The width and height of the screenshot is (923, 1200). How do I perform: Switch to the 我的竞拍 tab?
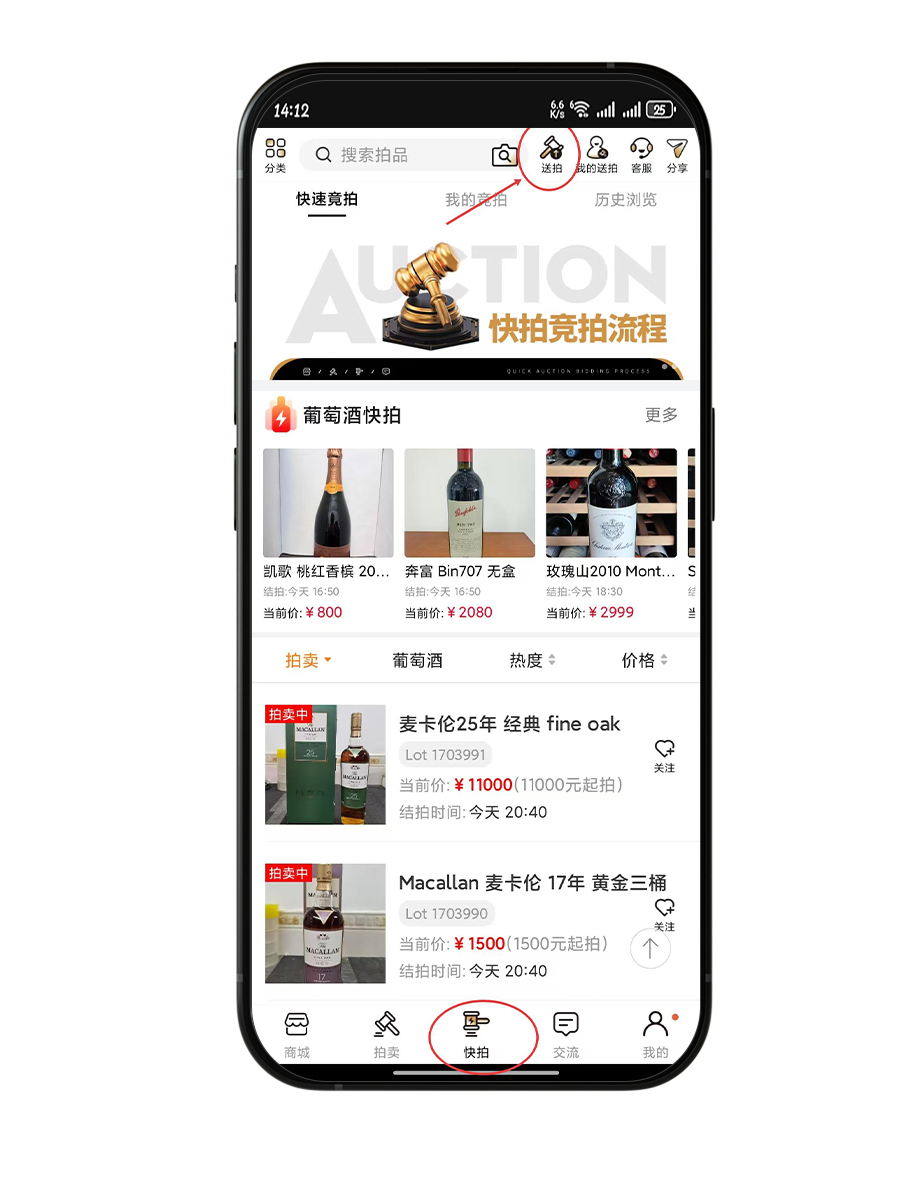(x=476, y=200)
